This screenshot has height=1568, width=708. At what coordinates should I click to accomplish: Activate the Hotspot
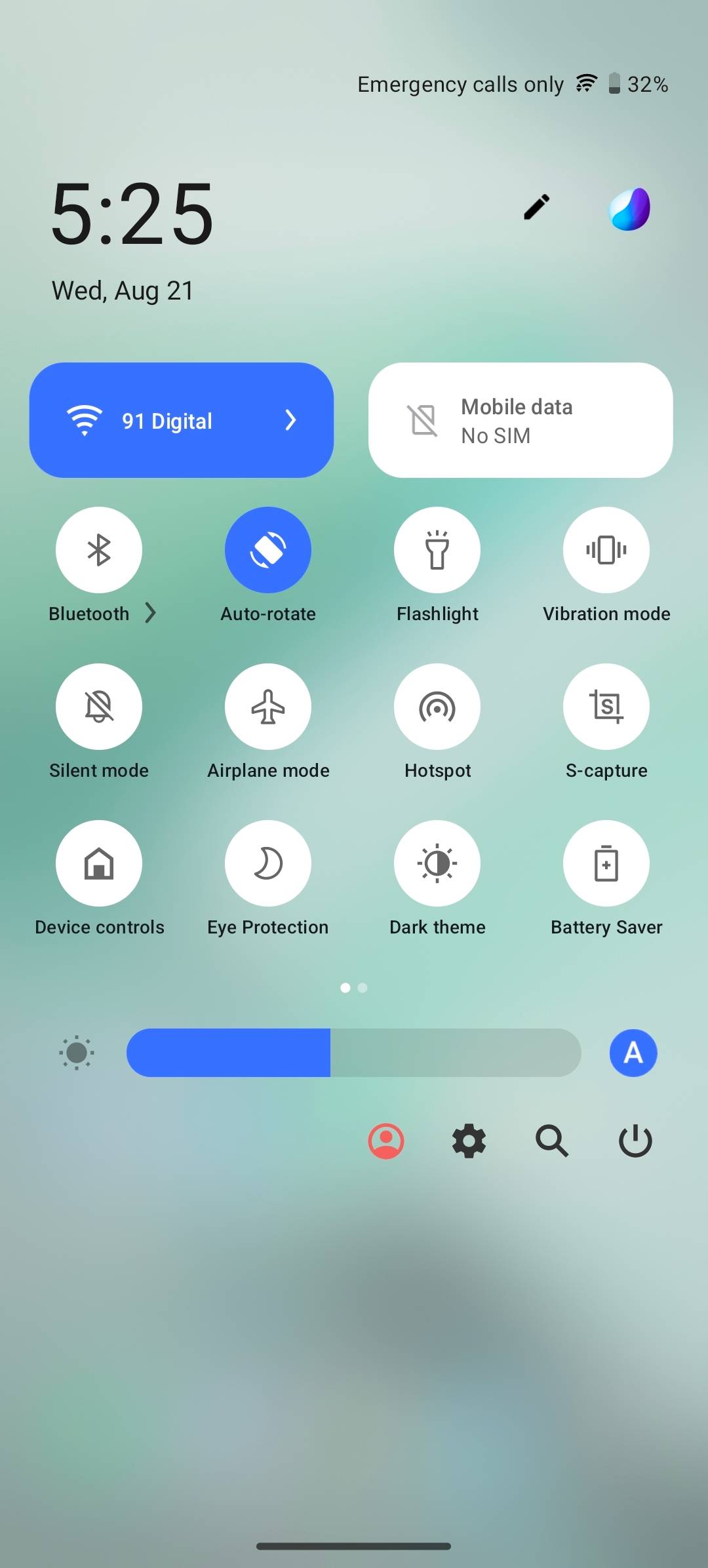(x=437, y=706)
